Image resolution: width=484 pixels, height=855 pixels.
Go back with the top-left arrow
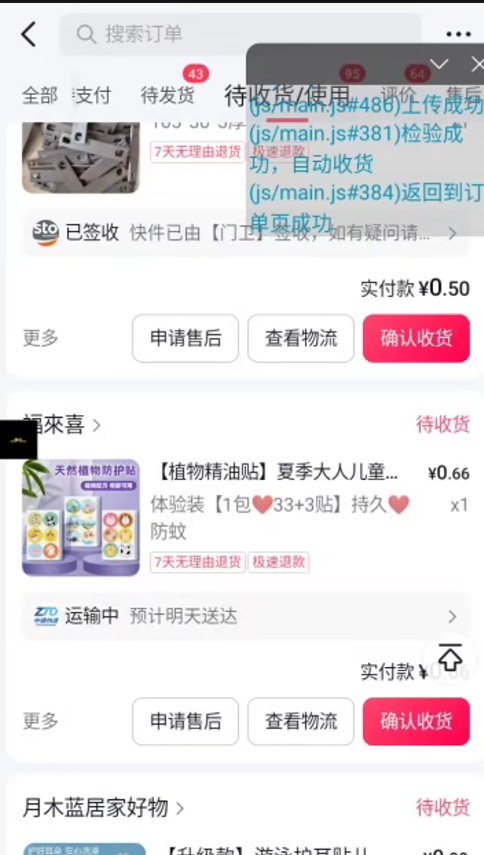[28, 34]
